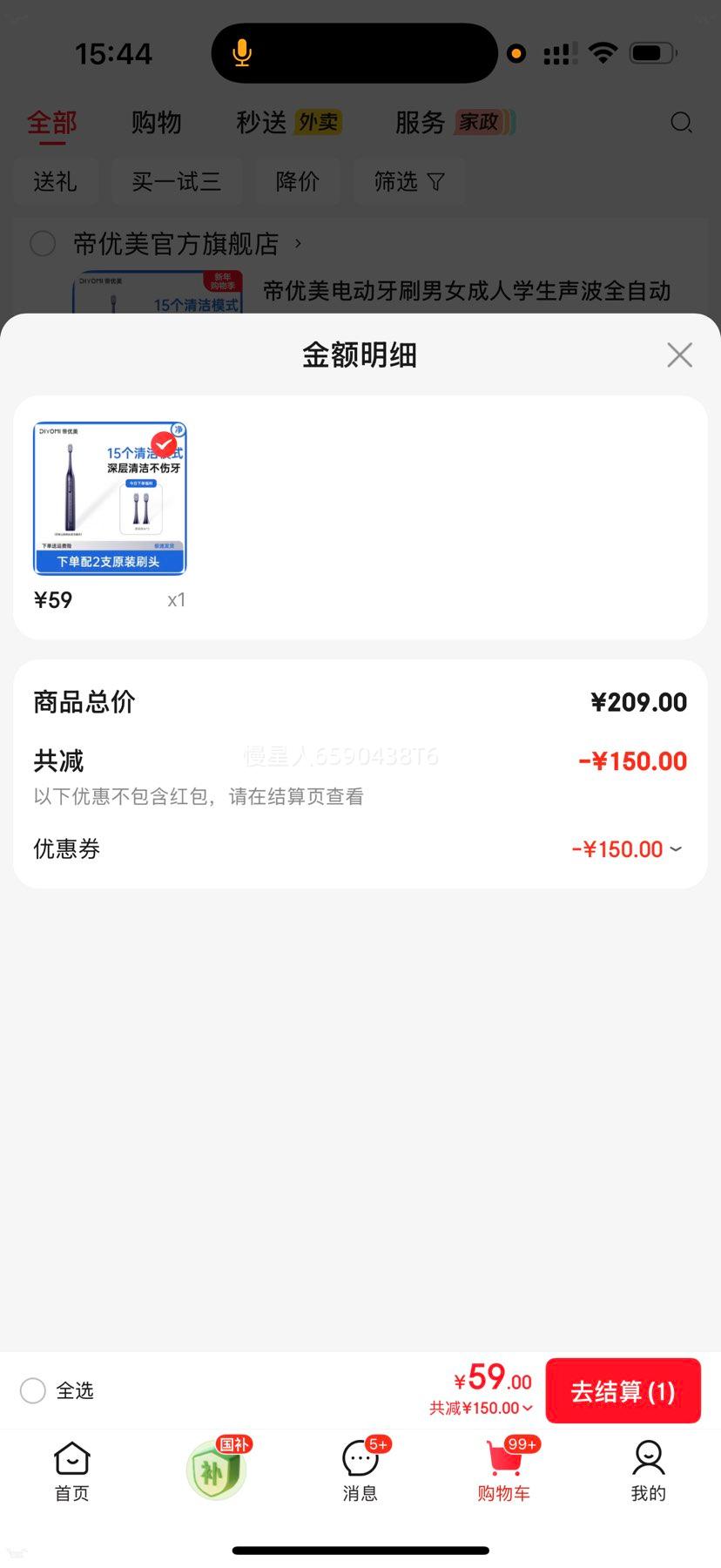Select the 秒送 外卖 tab
The image size is (721, 1568).
pos(287,123)
